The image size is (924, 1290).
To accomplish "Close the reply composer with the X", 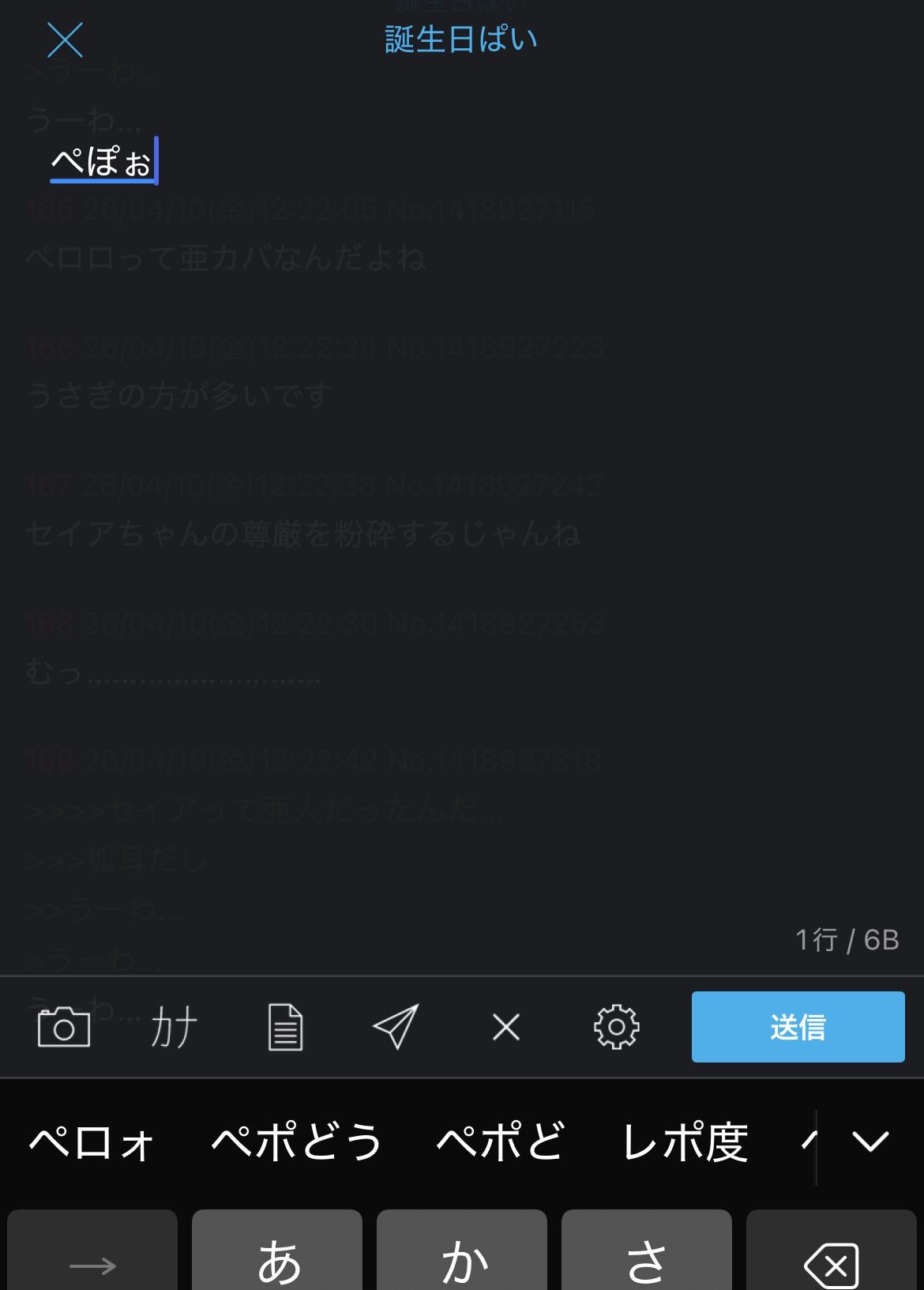I will [x=65, y=40].
